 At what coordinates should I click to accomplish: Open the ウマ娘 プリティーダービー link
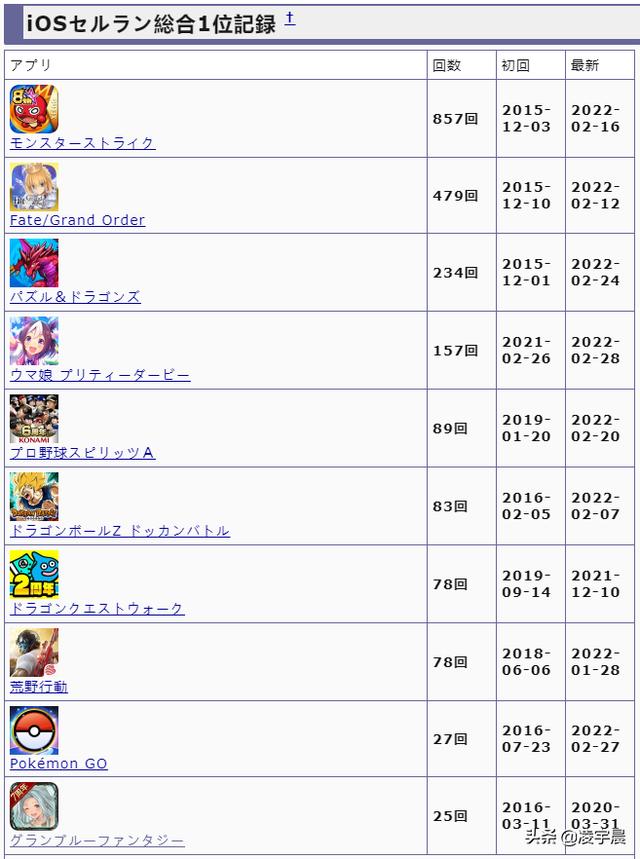pyautogui.click(x=100, y=375)
